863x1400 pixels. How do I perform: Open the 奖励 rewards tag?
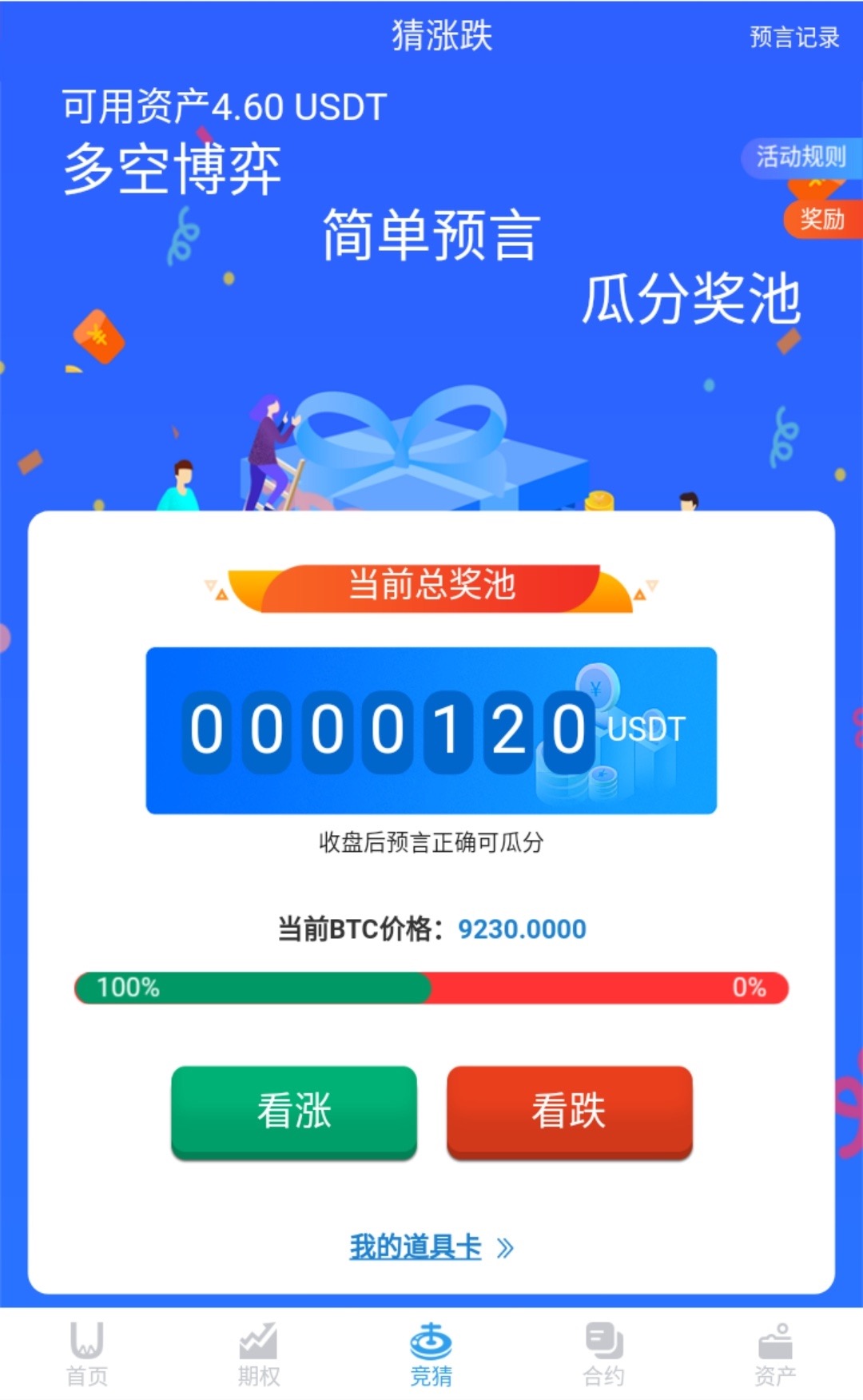822,219
